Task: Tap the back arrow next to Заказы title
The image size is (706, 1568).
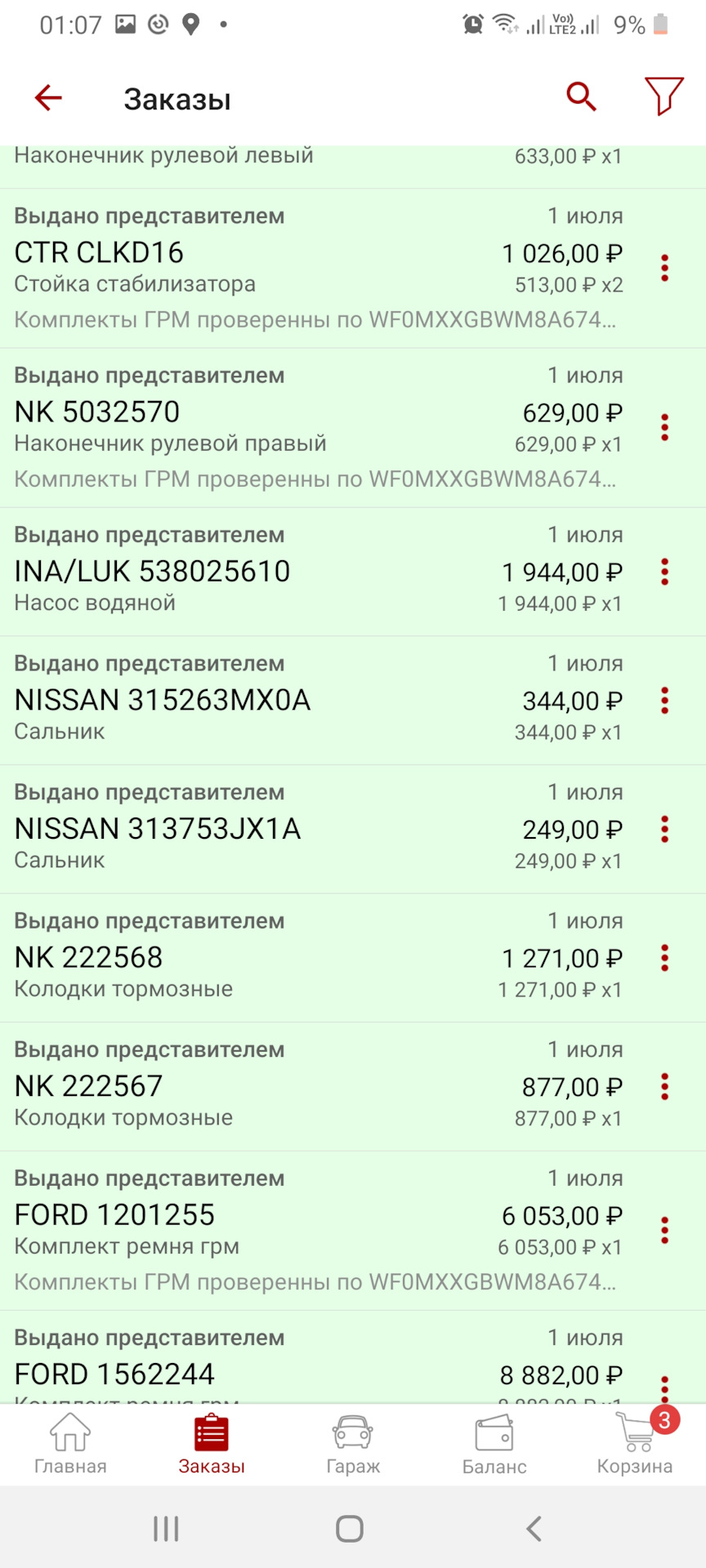Action: [47, 97]
